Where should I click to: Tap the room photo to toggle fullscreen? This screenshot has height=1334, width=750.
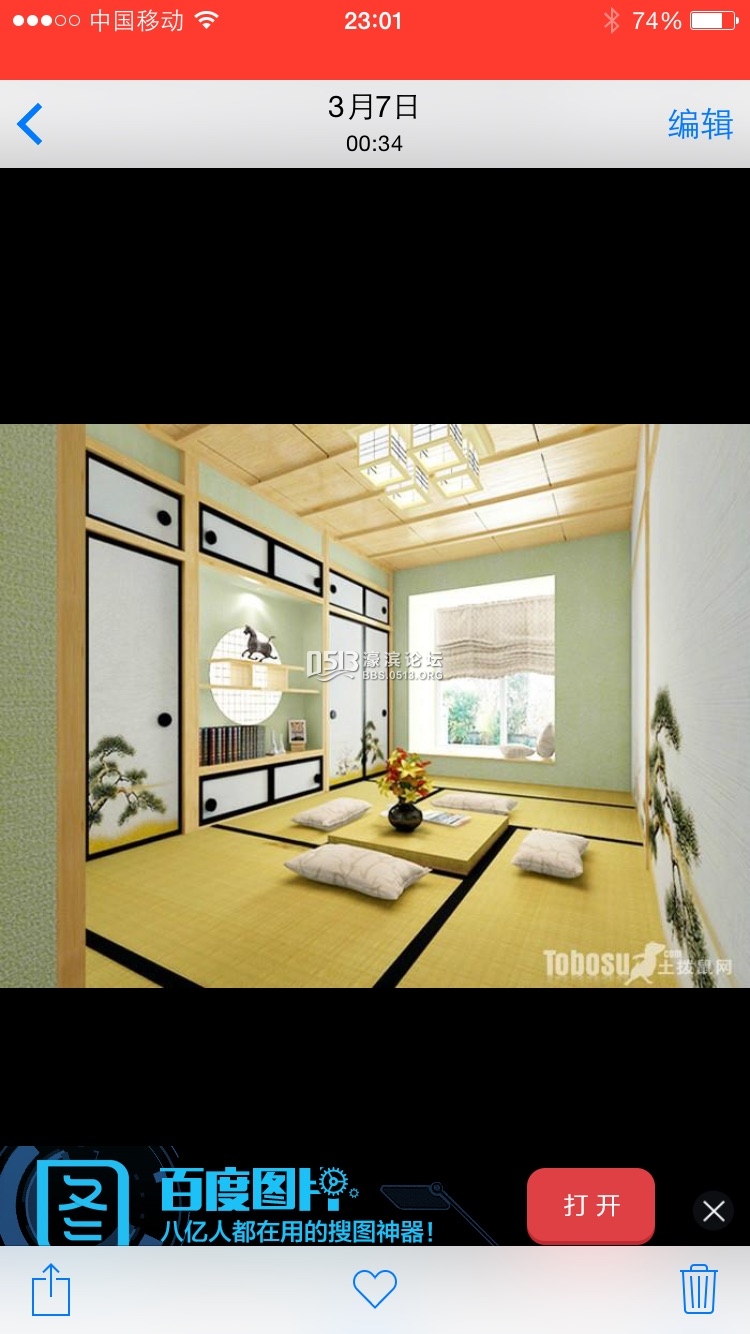pos(375,705)
